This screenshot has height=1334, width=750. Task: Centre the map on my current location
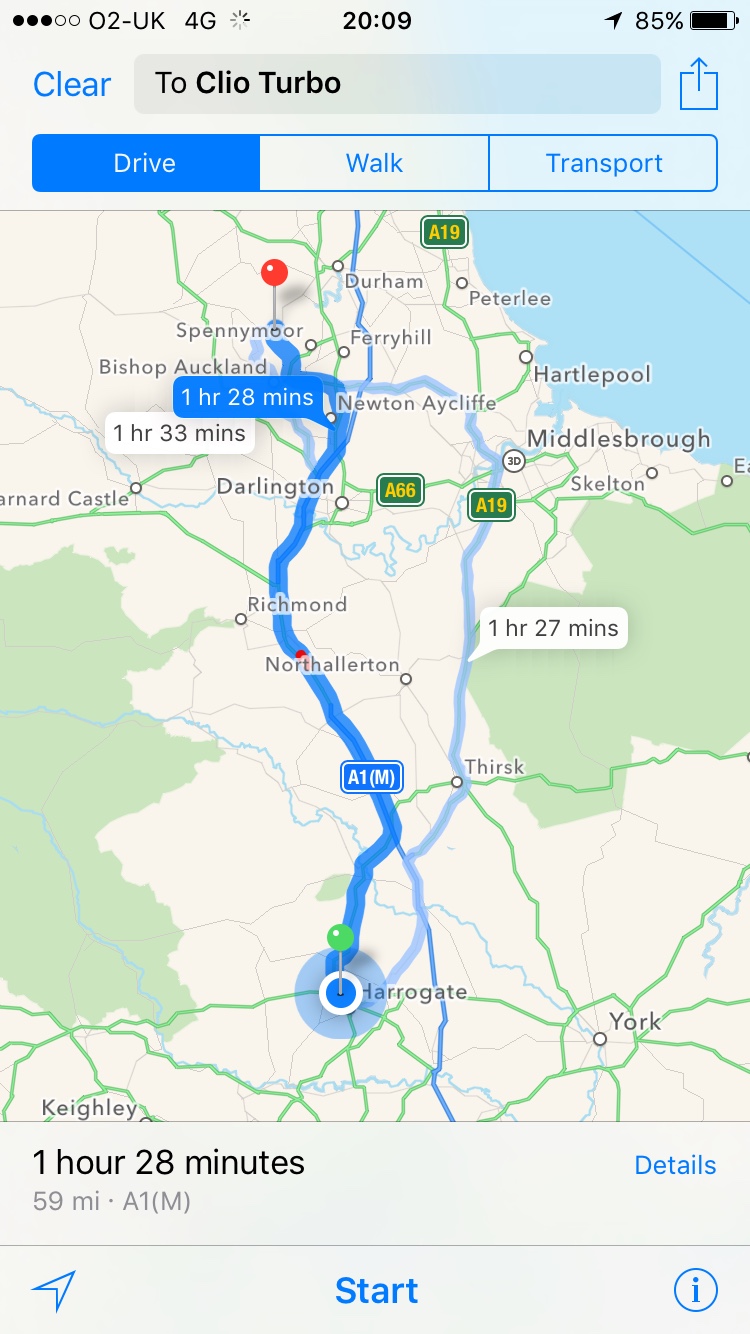(54, 1291)
